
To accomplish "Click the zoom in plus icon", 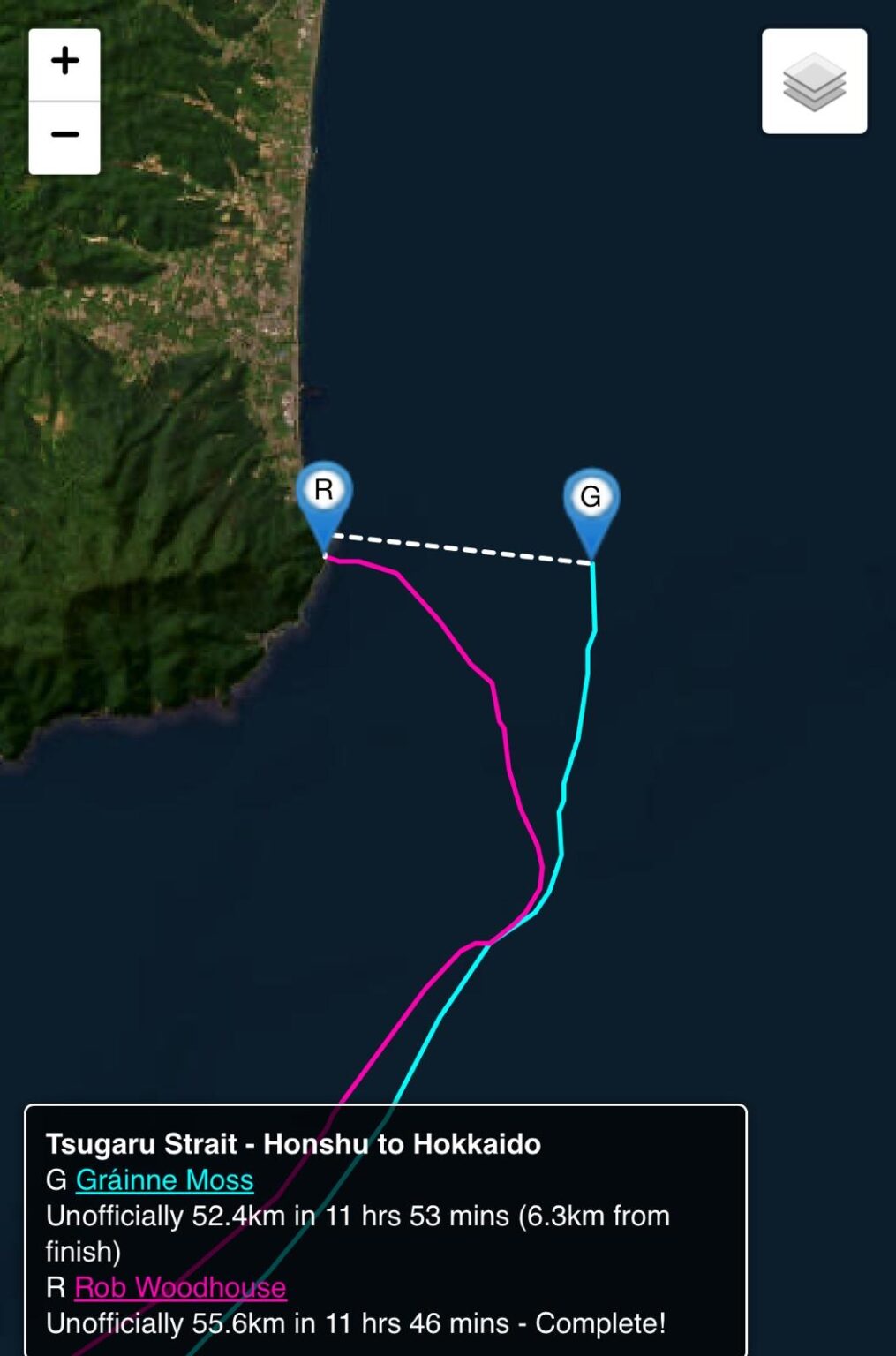I will [64, 61].
